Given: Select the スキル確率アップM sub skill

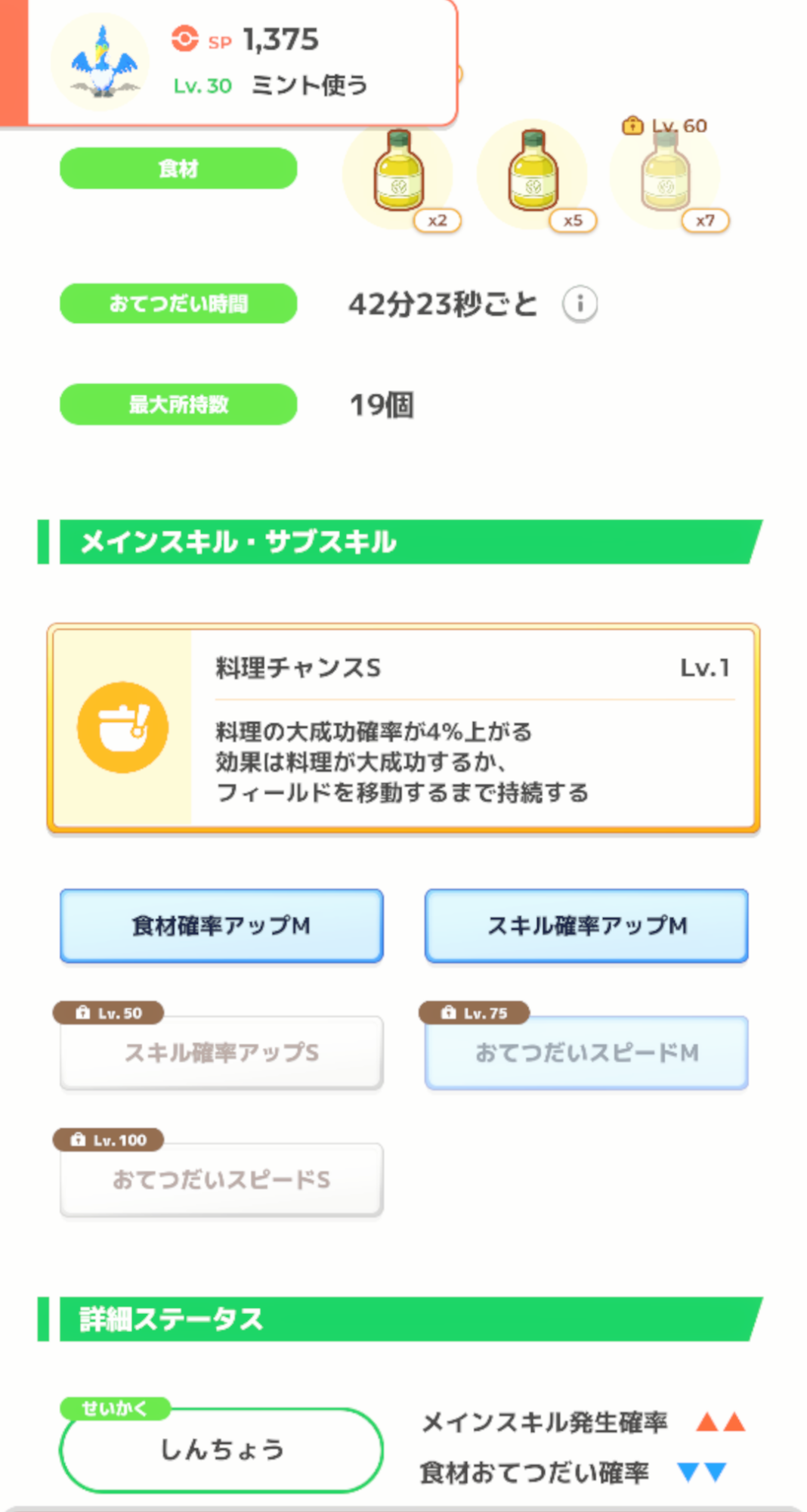Looking at the screenshot, I should point(586,925).
